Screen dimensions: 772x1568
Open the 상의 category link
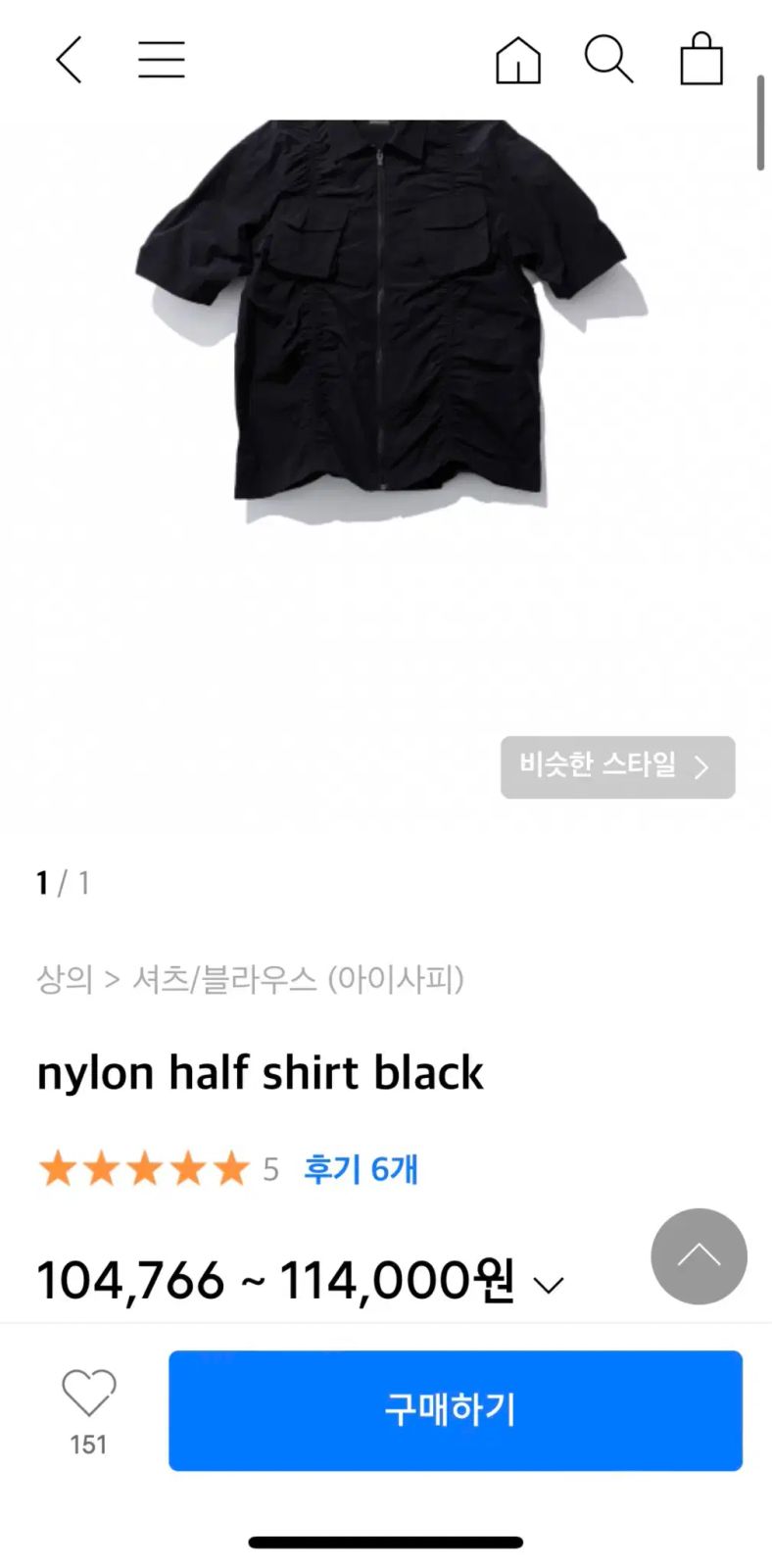click(65, 979)
